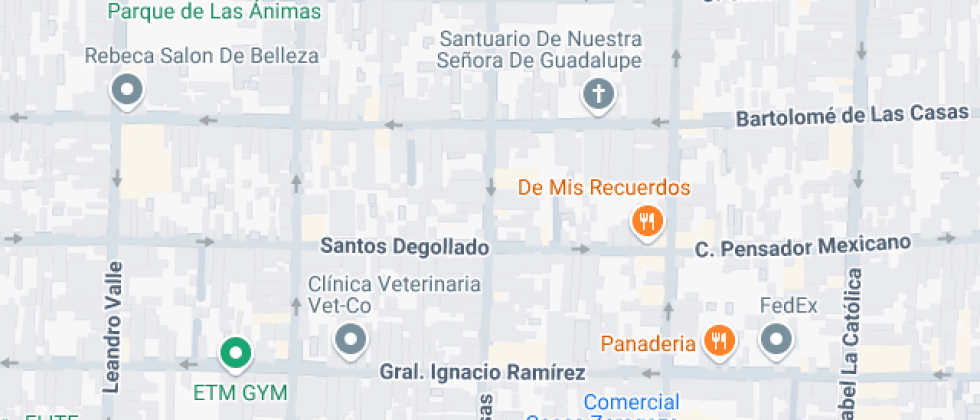Open the Rebeca Salon De Belleza pin
This screenshot has width=980, height=420.
[127, 92]
